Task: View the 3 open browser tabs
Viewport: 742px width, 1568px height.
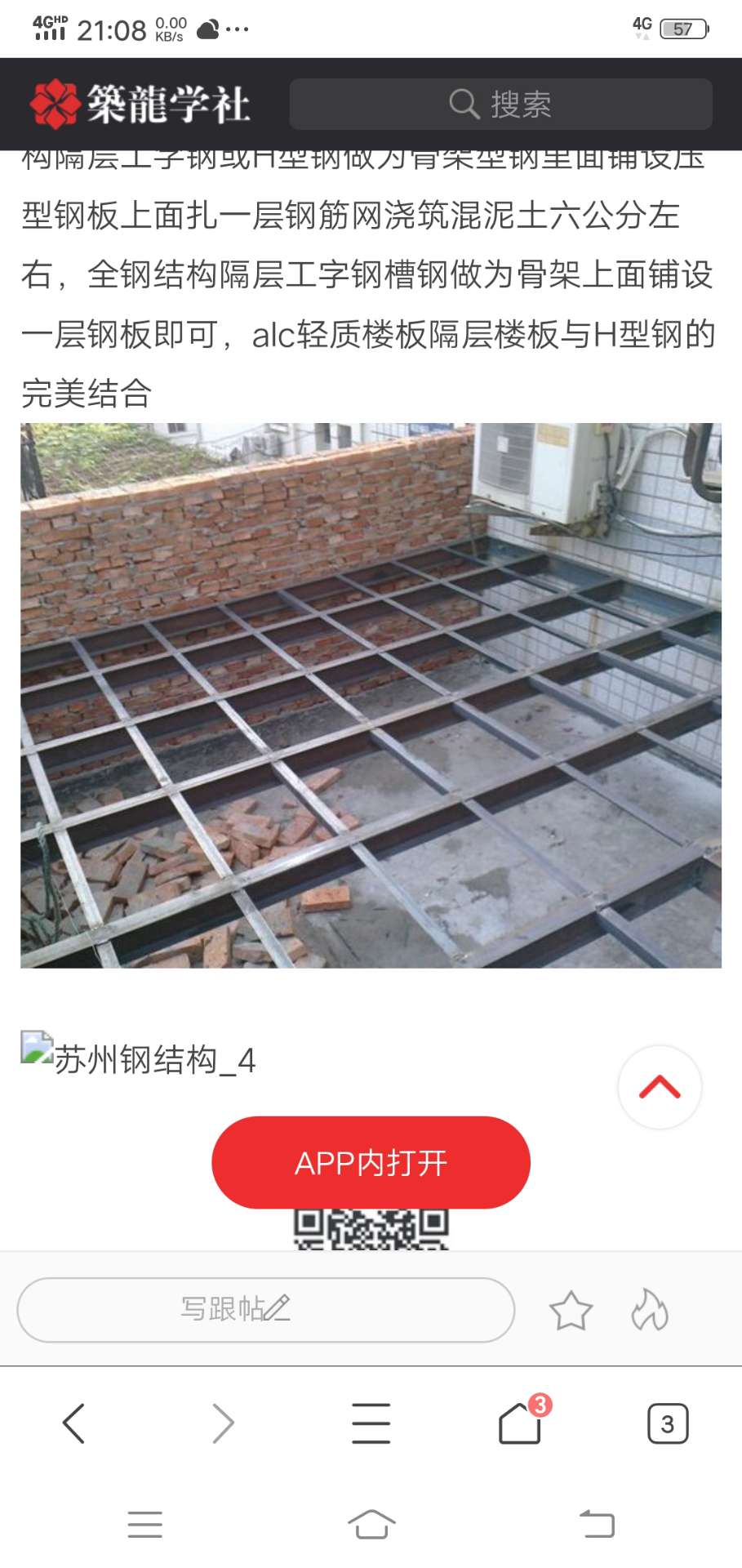Action: [x=667, y=1423]
